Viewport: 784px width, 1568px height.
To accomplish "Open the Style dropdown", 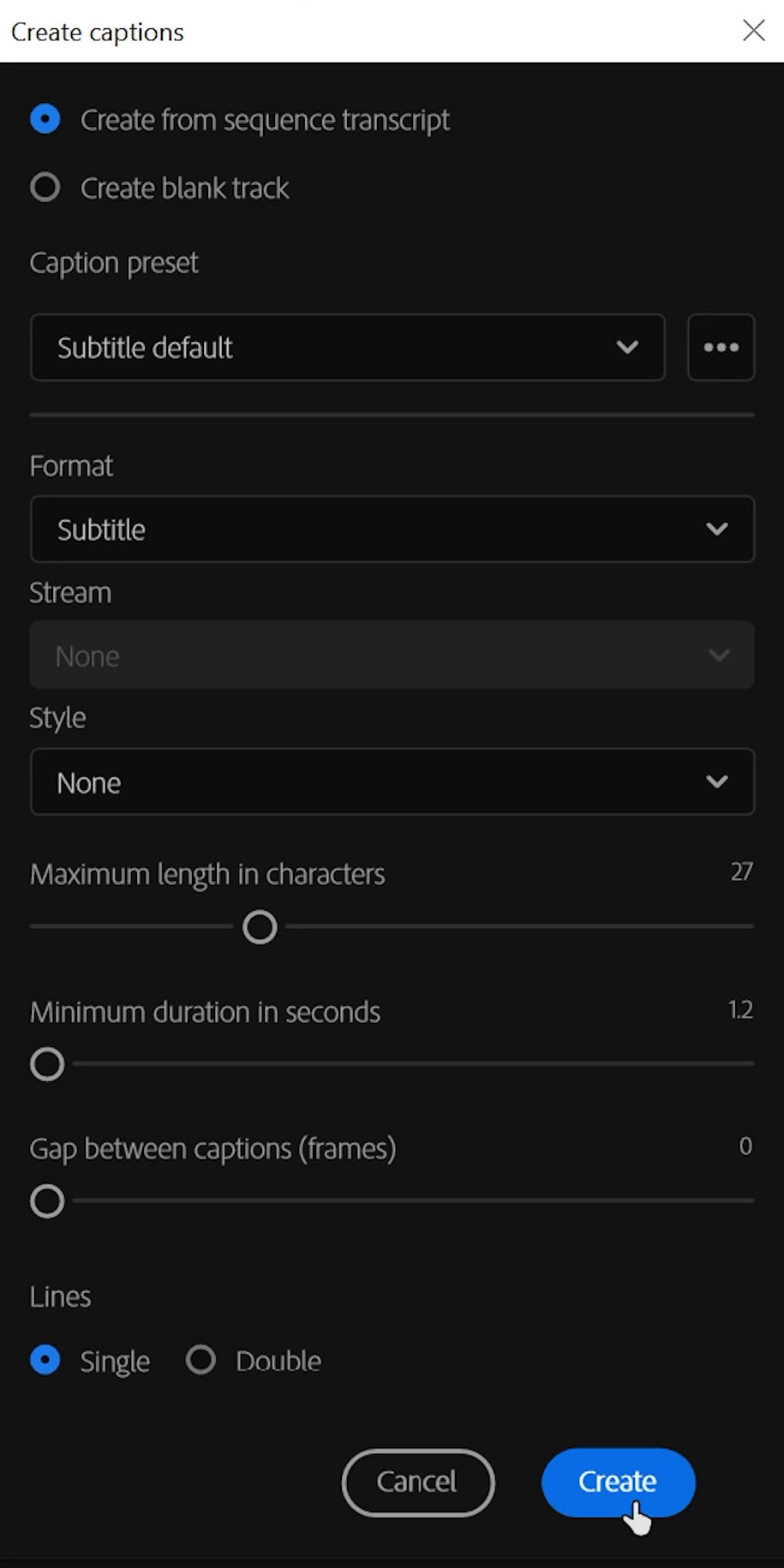I will [392, 781].
